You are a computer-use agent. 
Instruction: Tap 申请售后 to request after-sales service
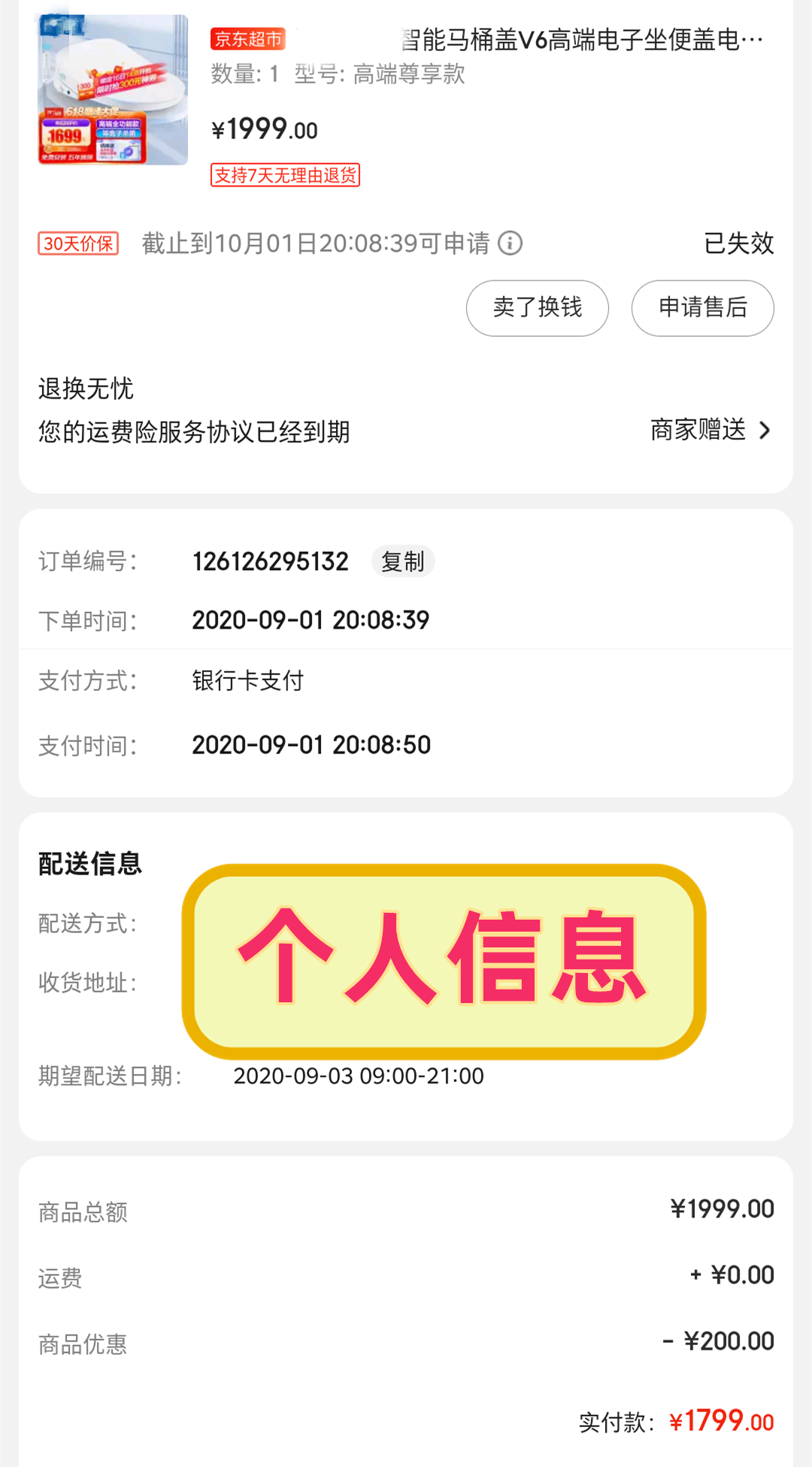pos(702,308)
